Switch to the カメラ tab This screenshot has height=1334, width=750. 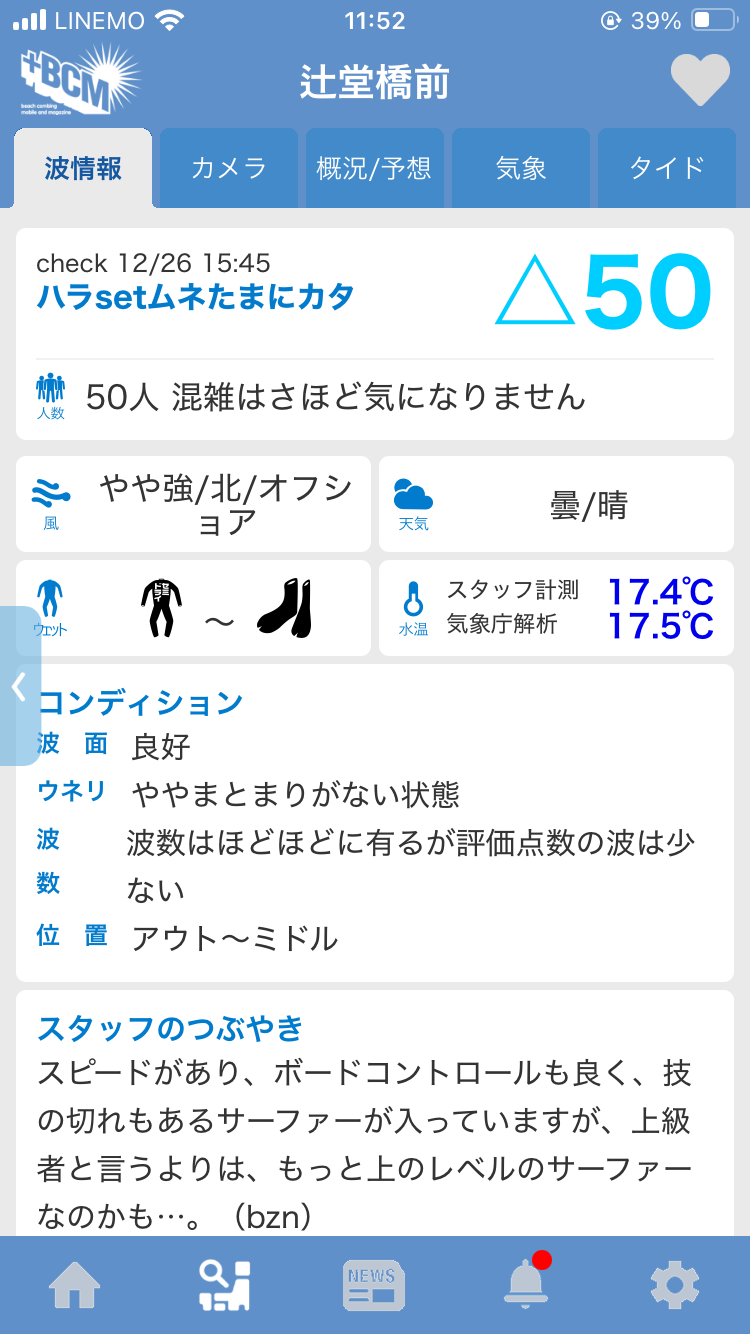[x=229, y=168]
